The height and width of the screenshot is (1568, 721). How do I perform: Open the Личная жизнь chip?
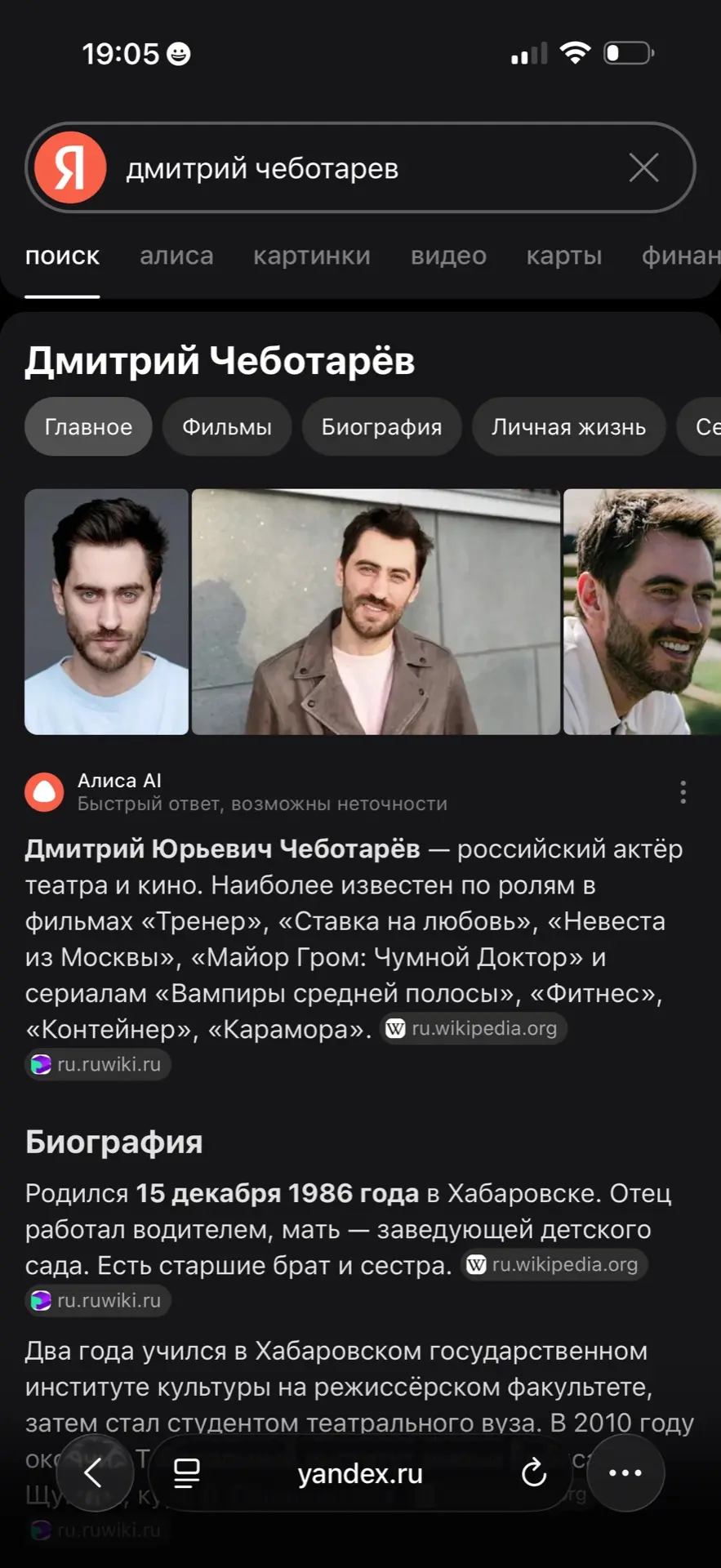point(568,426)
